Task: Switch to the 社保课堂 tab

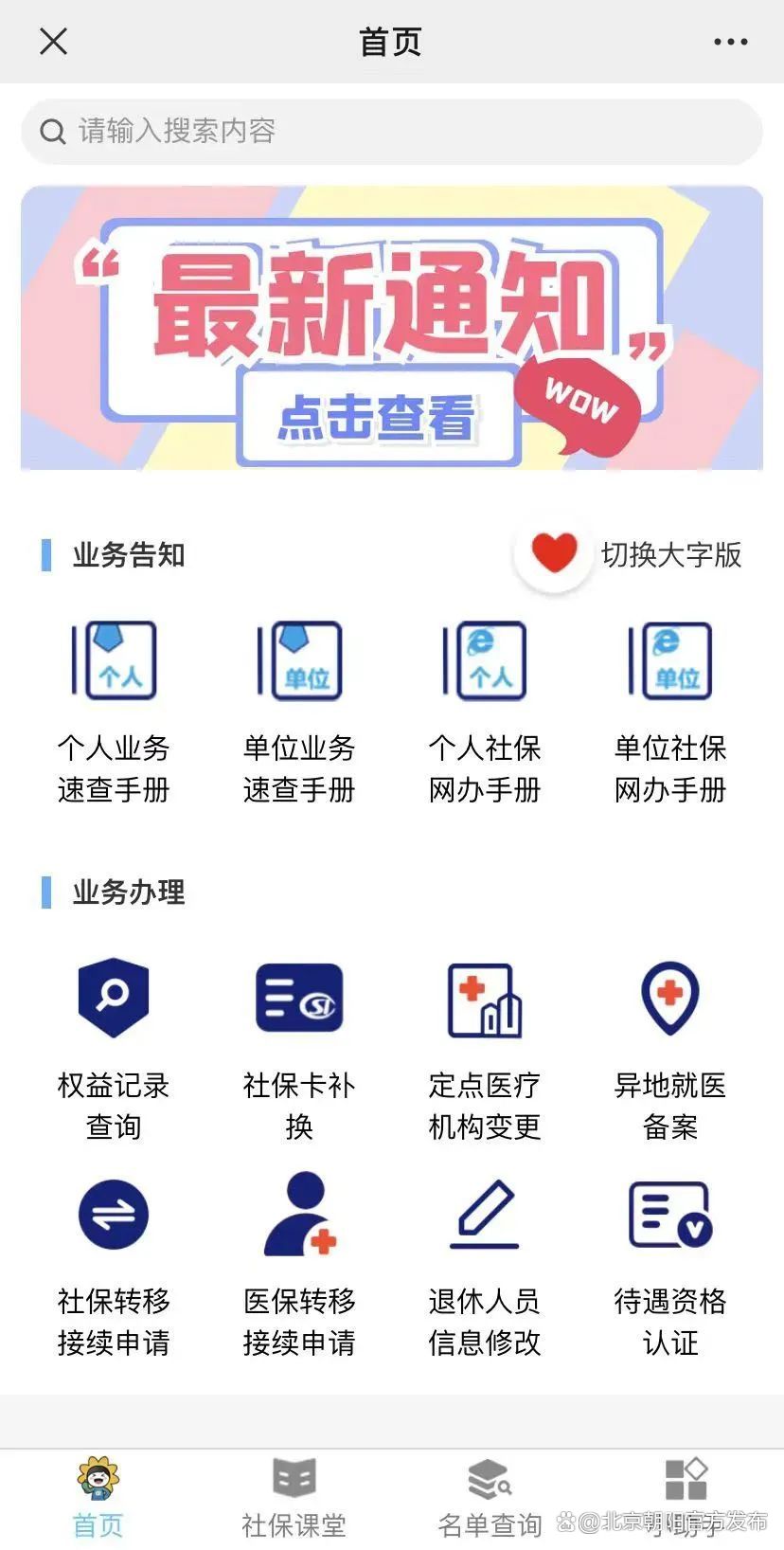Action: 294,1497
